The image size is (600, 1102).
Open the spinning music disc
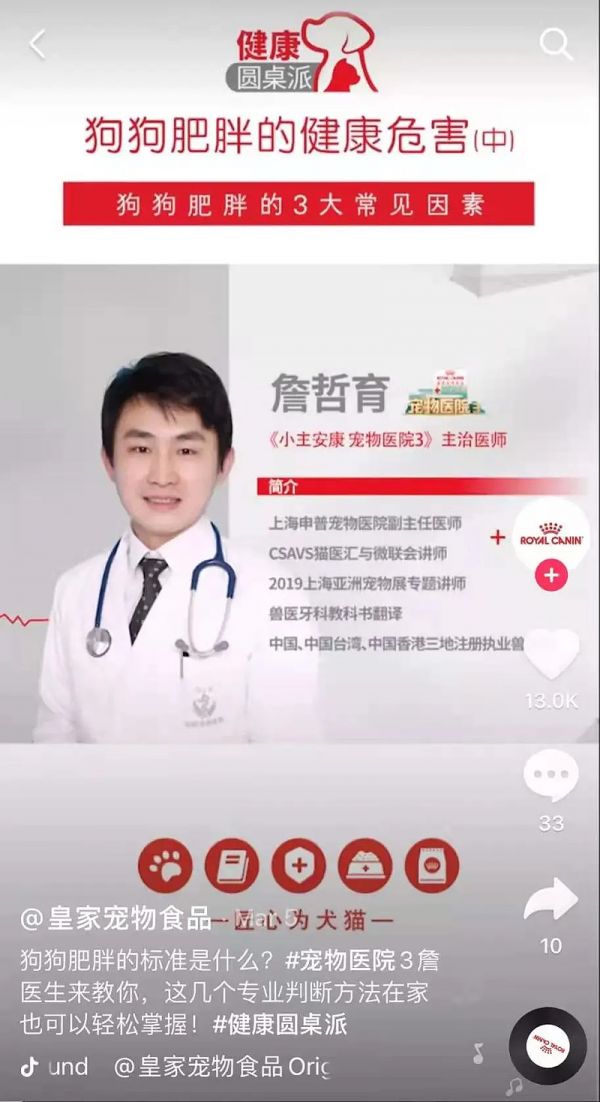tap(547, 1047)
